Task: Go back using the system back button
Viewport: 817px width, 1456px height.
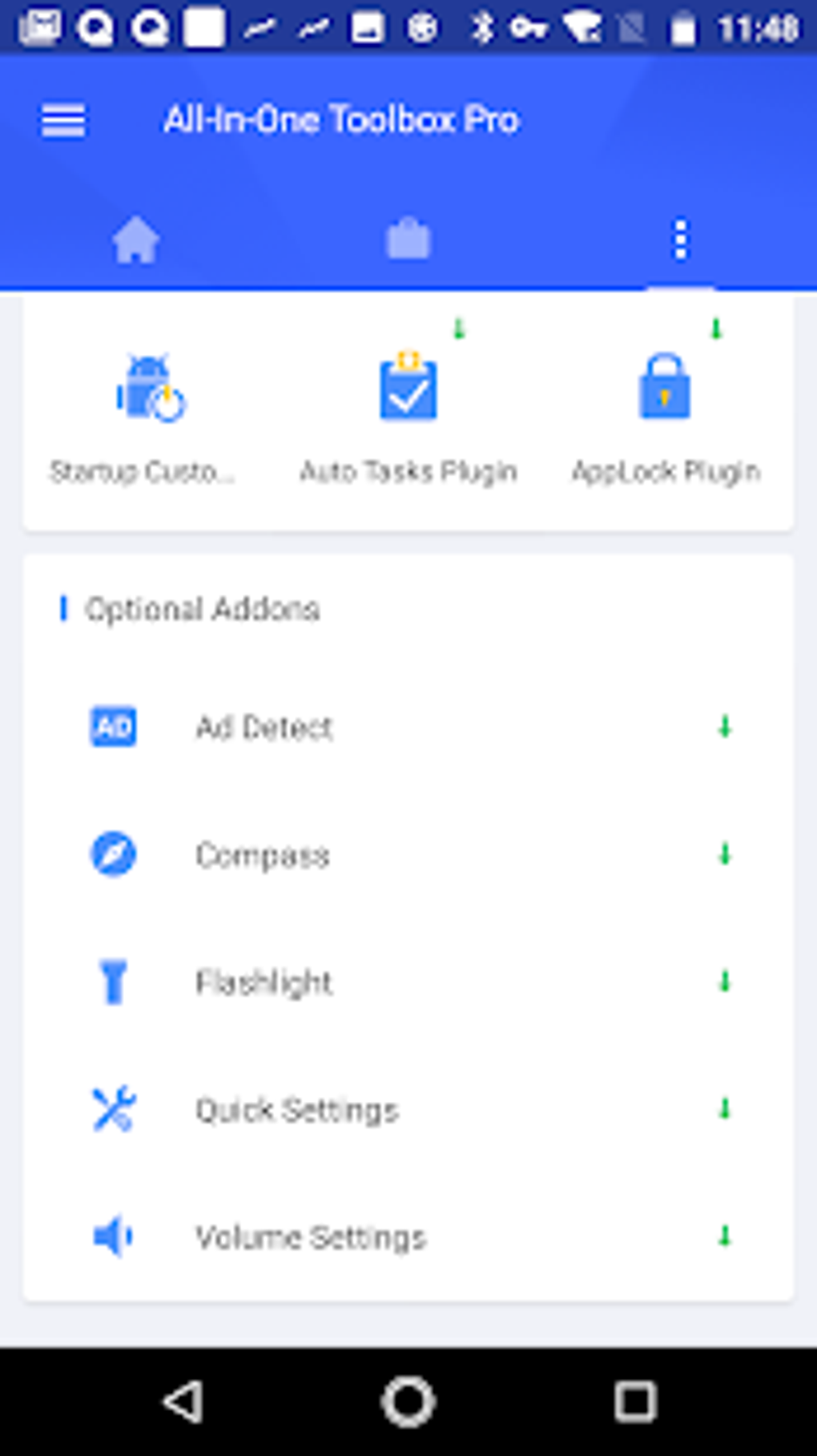Action: 183,1402
